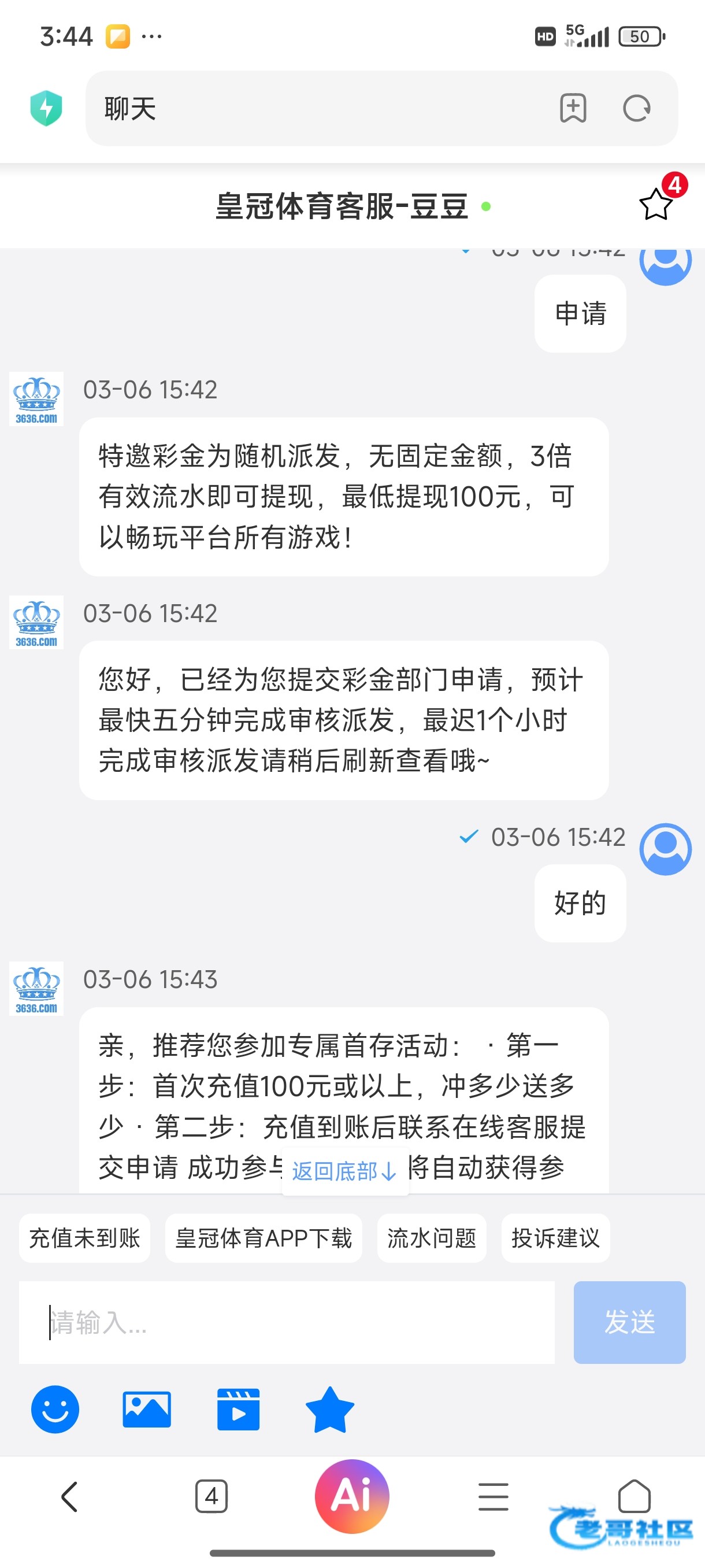The height and width of the screenshot is (1568, 705).
Task: Open the emoji picker
Action: click(x=55, y=1409)
